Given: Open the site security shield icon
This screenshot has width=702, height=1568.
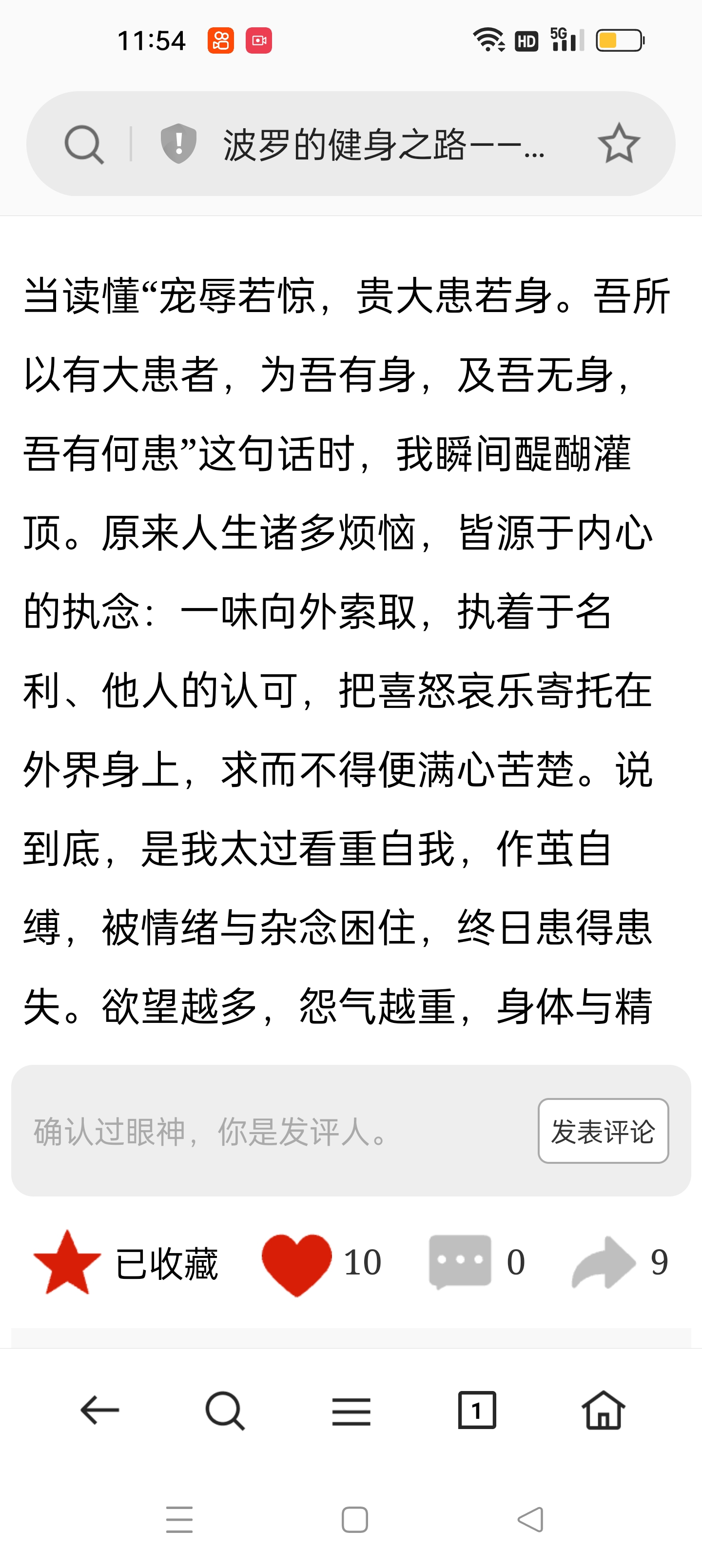Looking at the screenshot, I should 178,144.
